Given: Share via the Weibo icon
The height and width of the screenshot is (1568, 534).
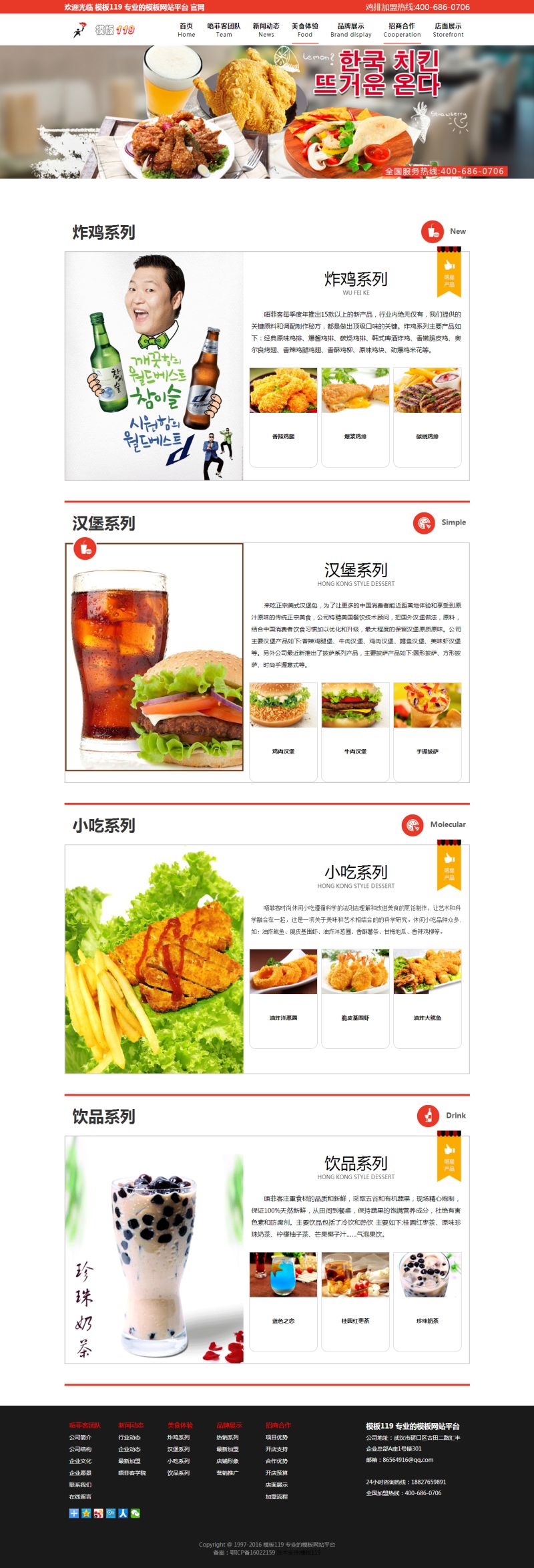Looking at the screenshot, I should click(x=98, y=1513).
